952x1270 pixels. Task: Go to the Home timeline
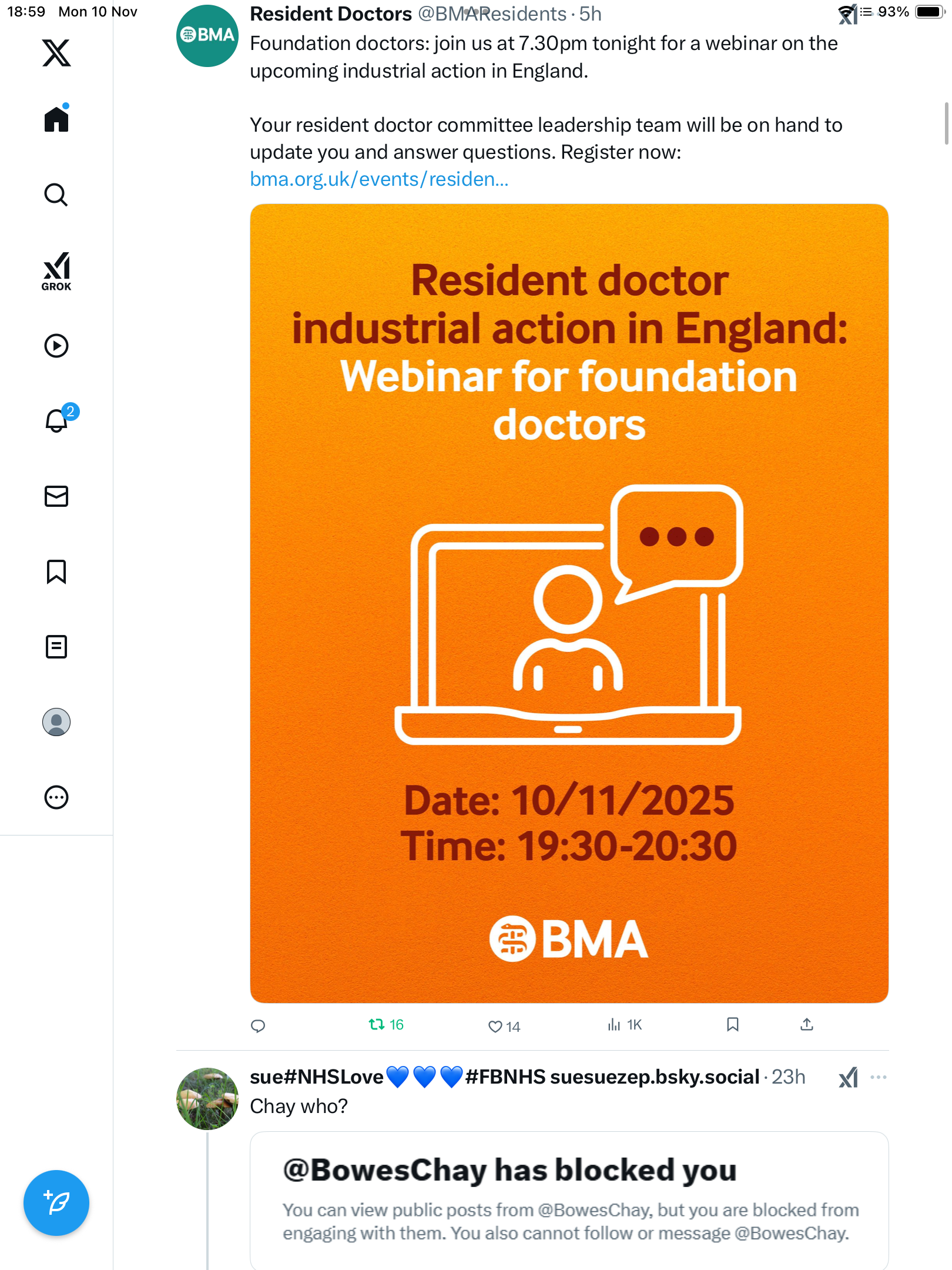(x=56, y=119)
